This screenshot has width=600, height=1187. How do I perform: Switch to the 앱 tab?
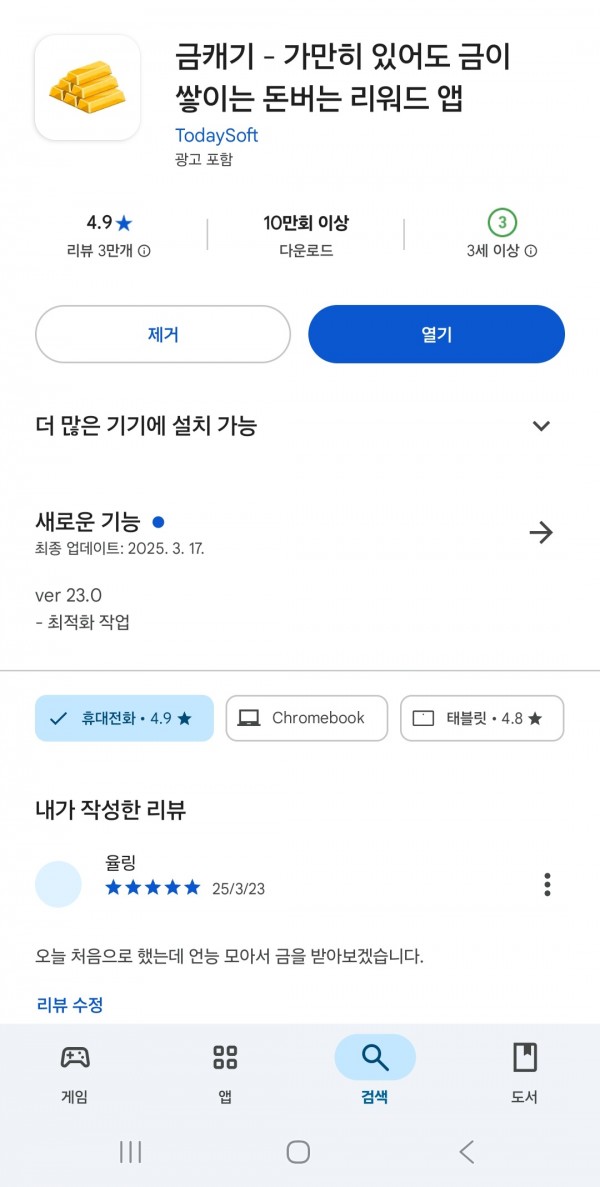click(x=225, y=1073)
